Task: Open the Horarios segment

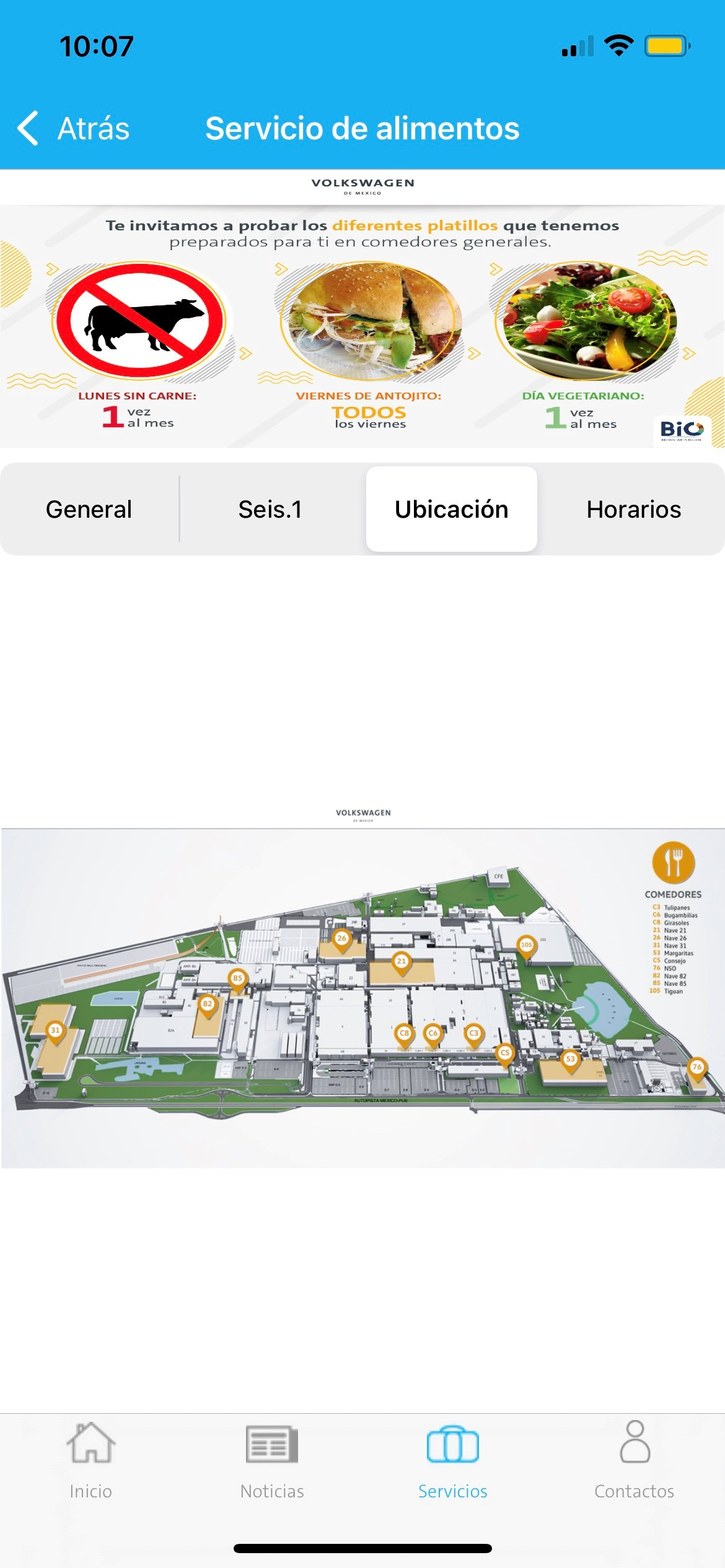Action: 633,509
